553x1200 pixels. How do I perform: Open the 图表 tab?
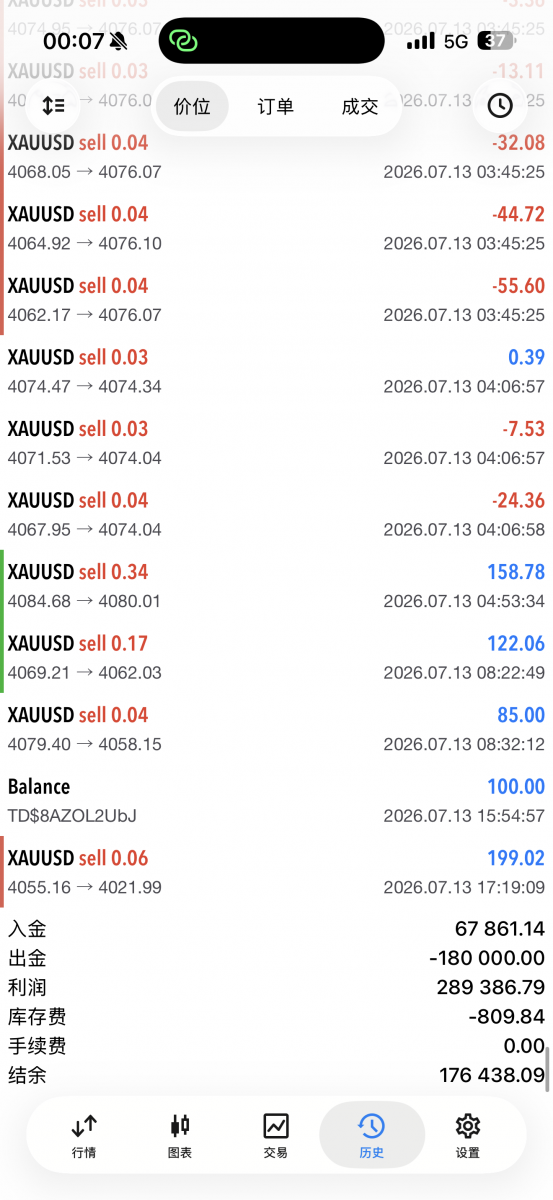180,1136
